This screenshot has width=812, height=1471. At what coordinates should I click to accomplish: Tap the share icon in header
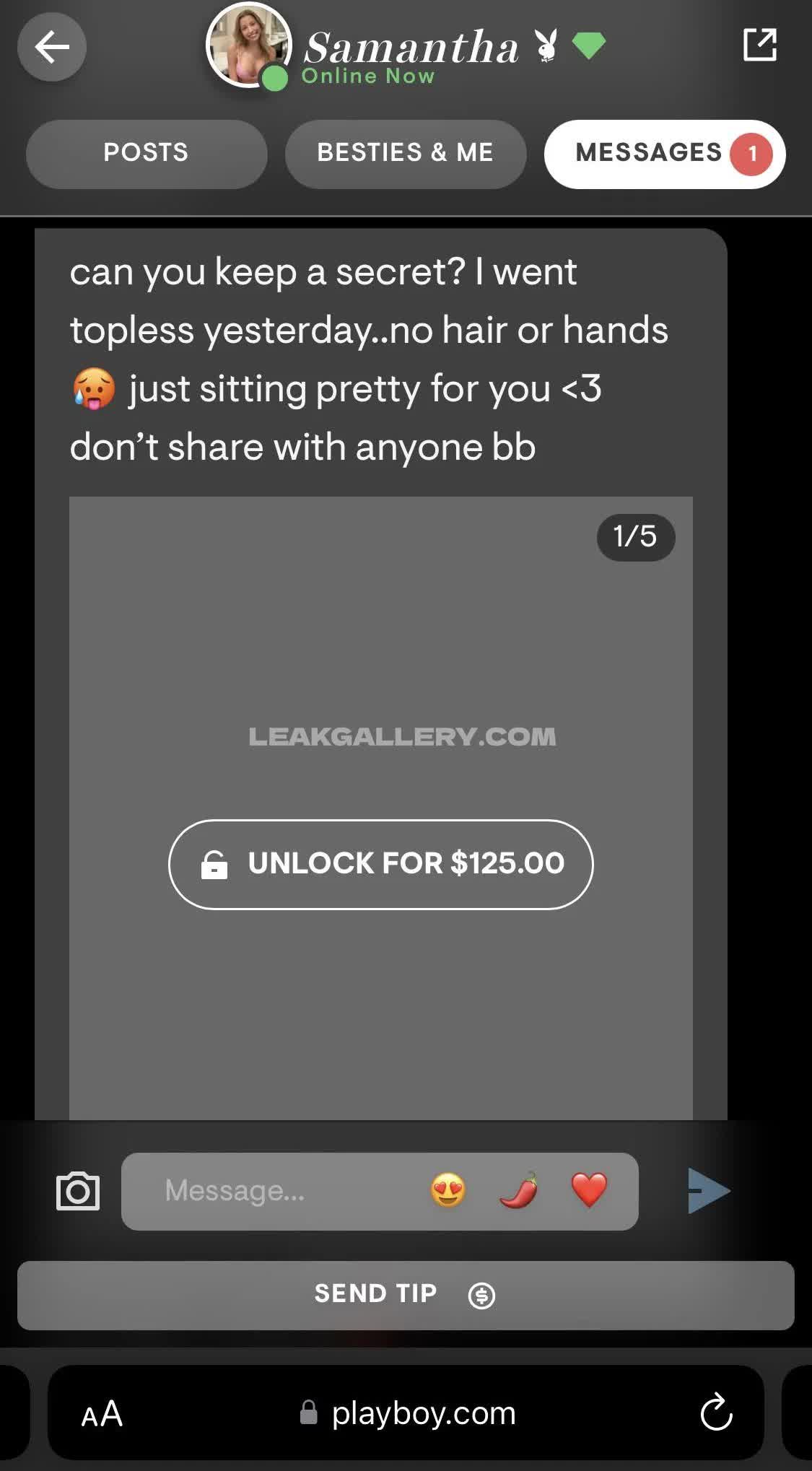pos(759,45)
